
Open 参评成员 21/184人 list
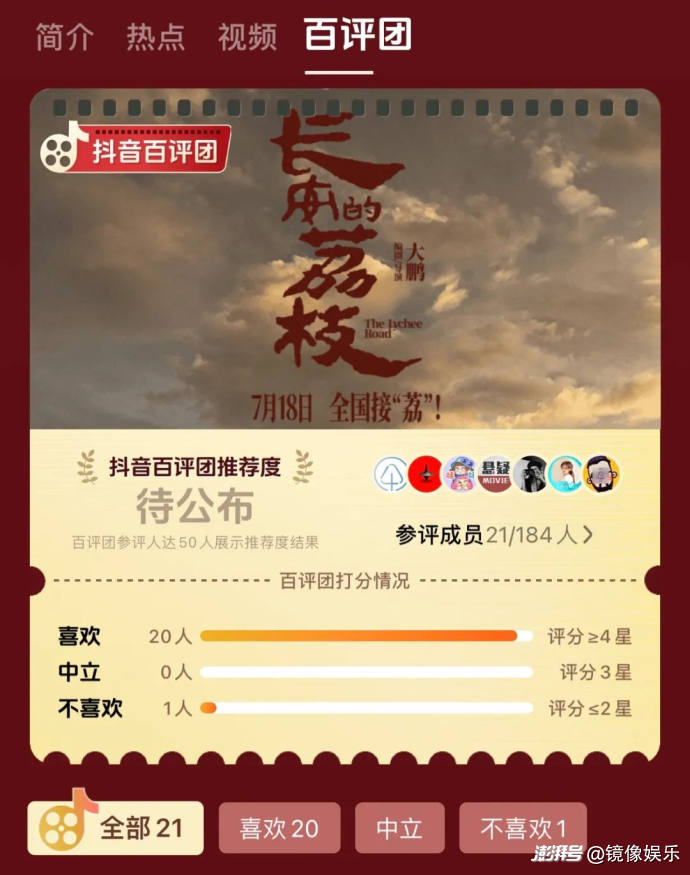pyautogui.click(x=494, y=535)
